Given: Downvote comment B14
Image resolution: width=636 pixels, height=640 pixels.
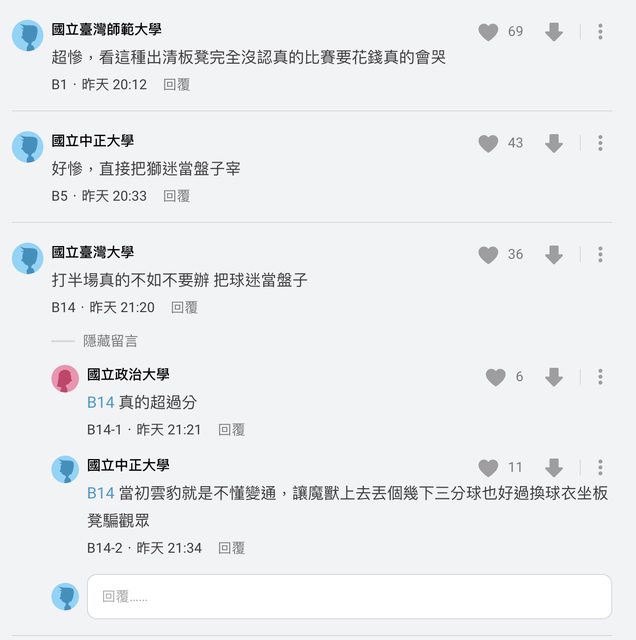Looking at the screenshot, I should [554, 254].
